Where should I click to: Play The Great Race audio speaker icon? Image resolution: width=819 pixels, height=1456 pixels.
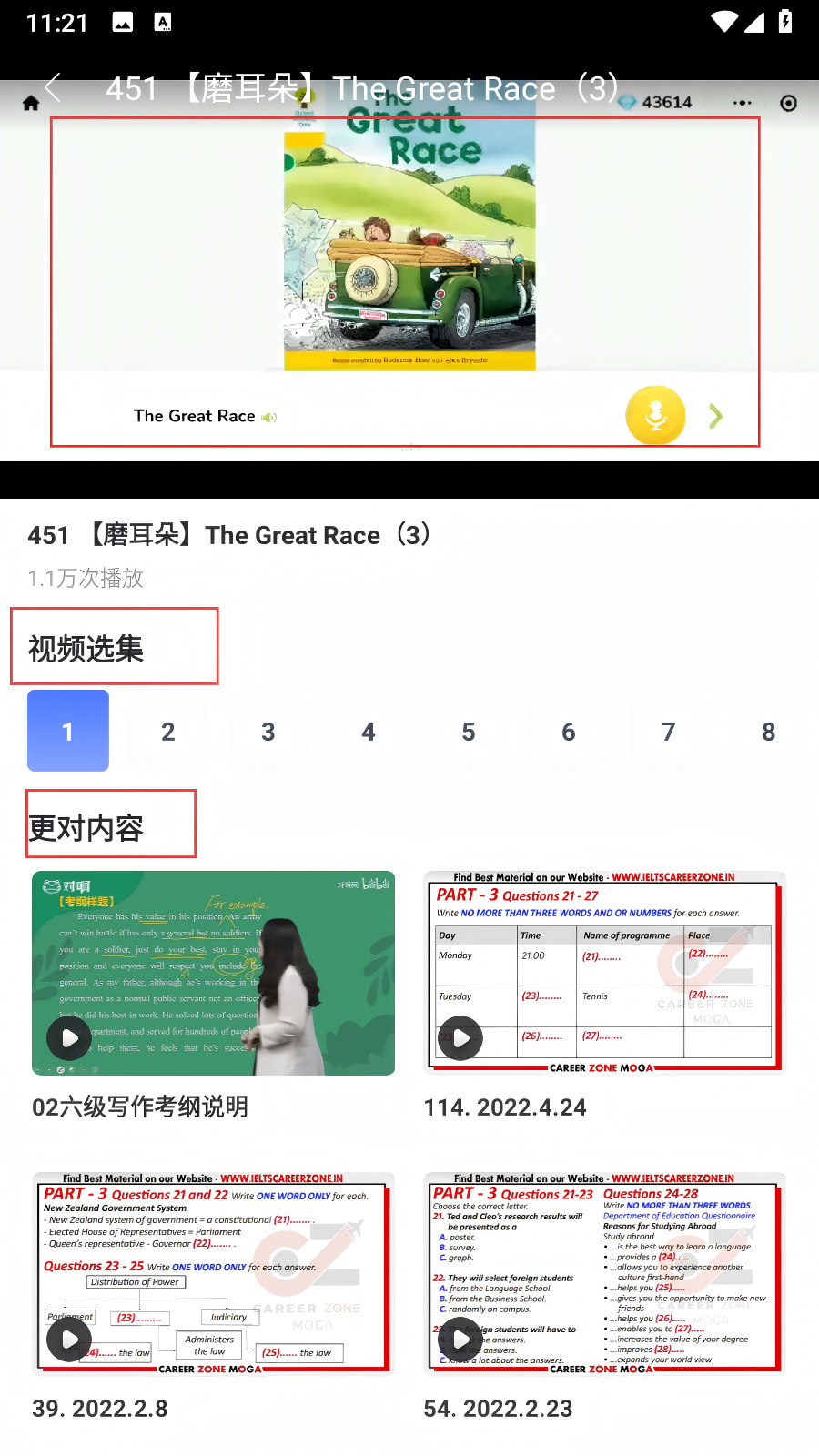tap(268, 417)
